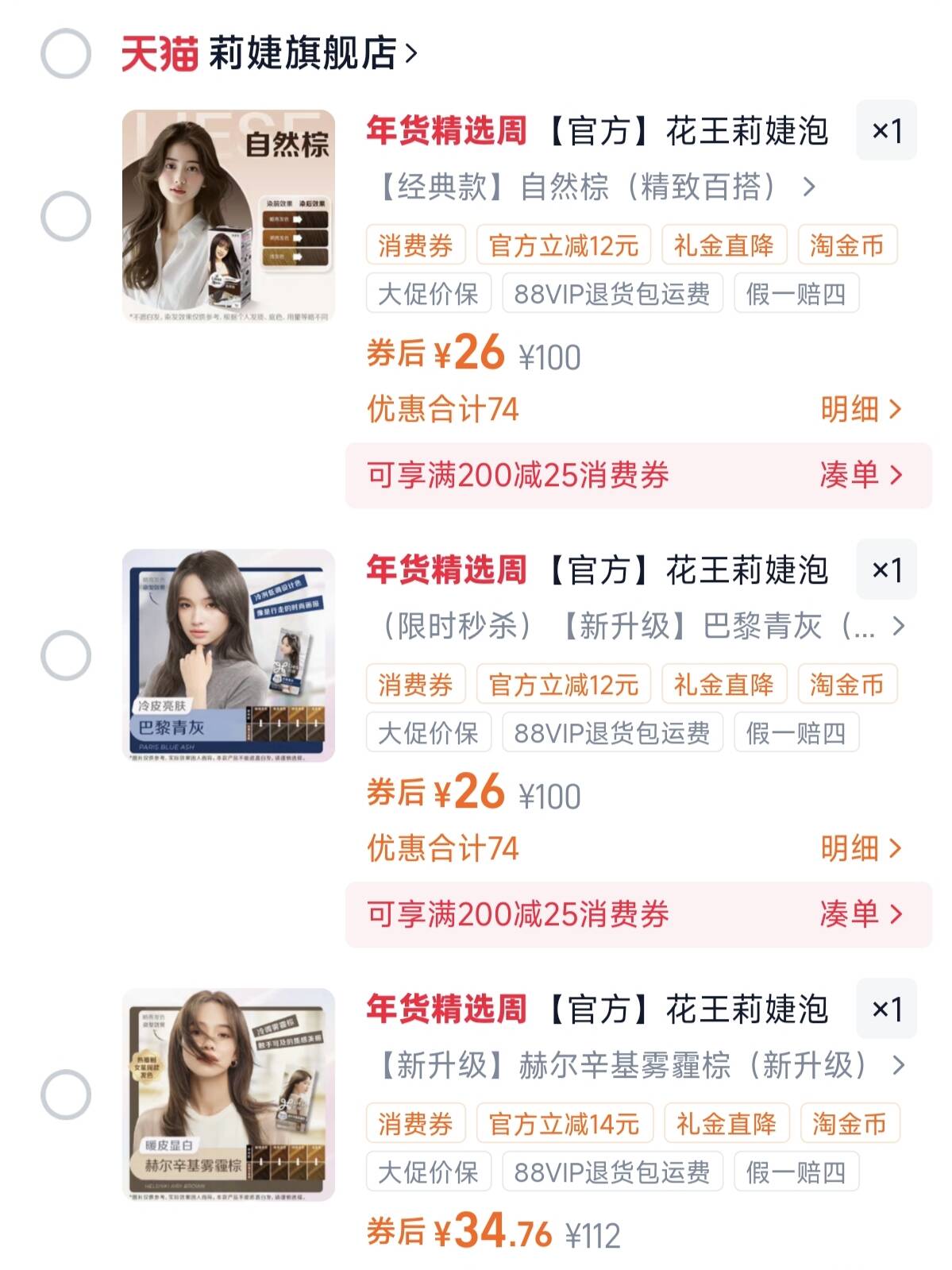Viewport: 952px width, 1270px height.
Task: Open the 赫尔辛基雾霾棕 product image
Action: [x=229, y=1094]
